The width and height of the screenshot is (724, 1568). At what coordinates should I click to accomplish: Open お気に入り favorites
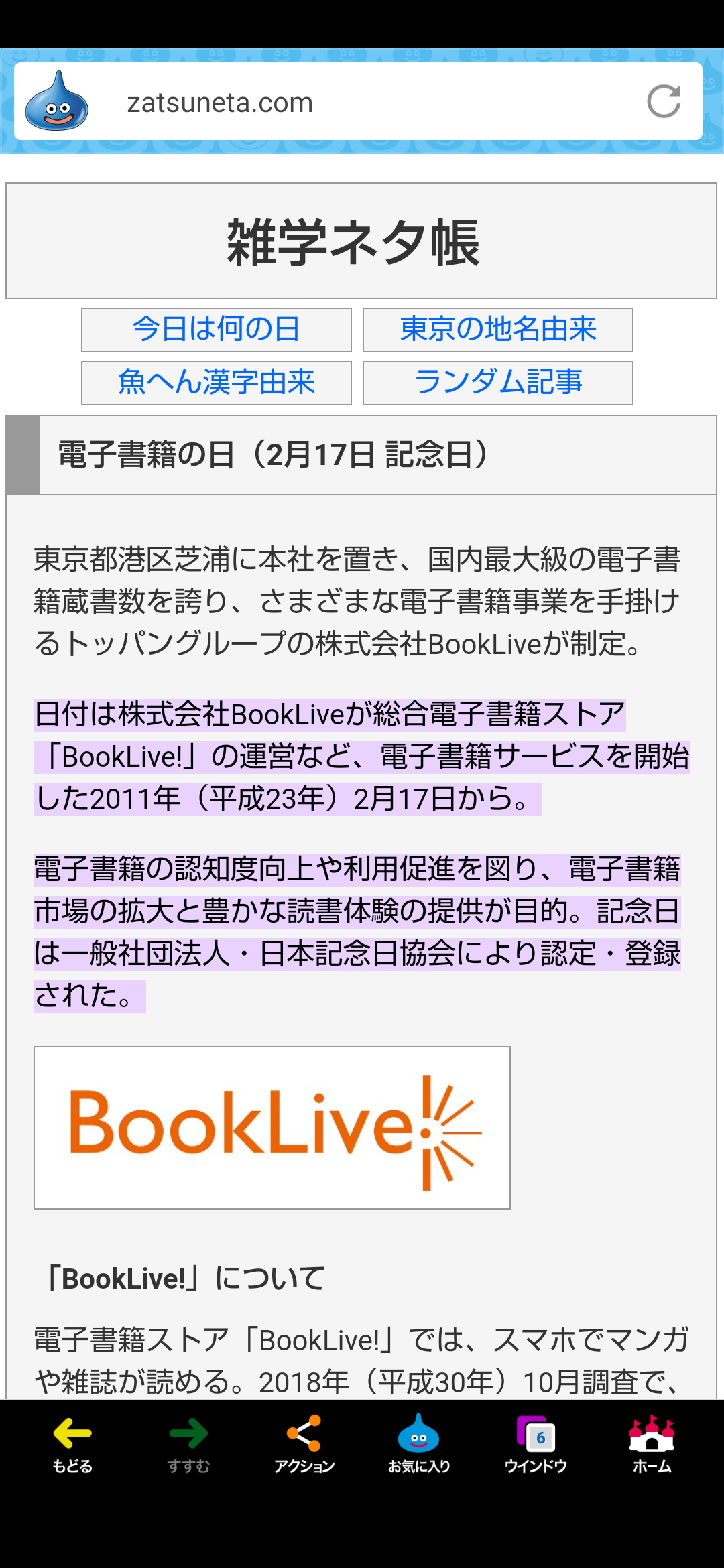click(419, 1444)
